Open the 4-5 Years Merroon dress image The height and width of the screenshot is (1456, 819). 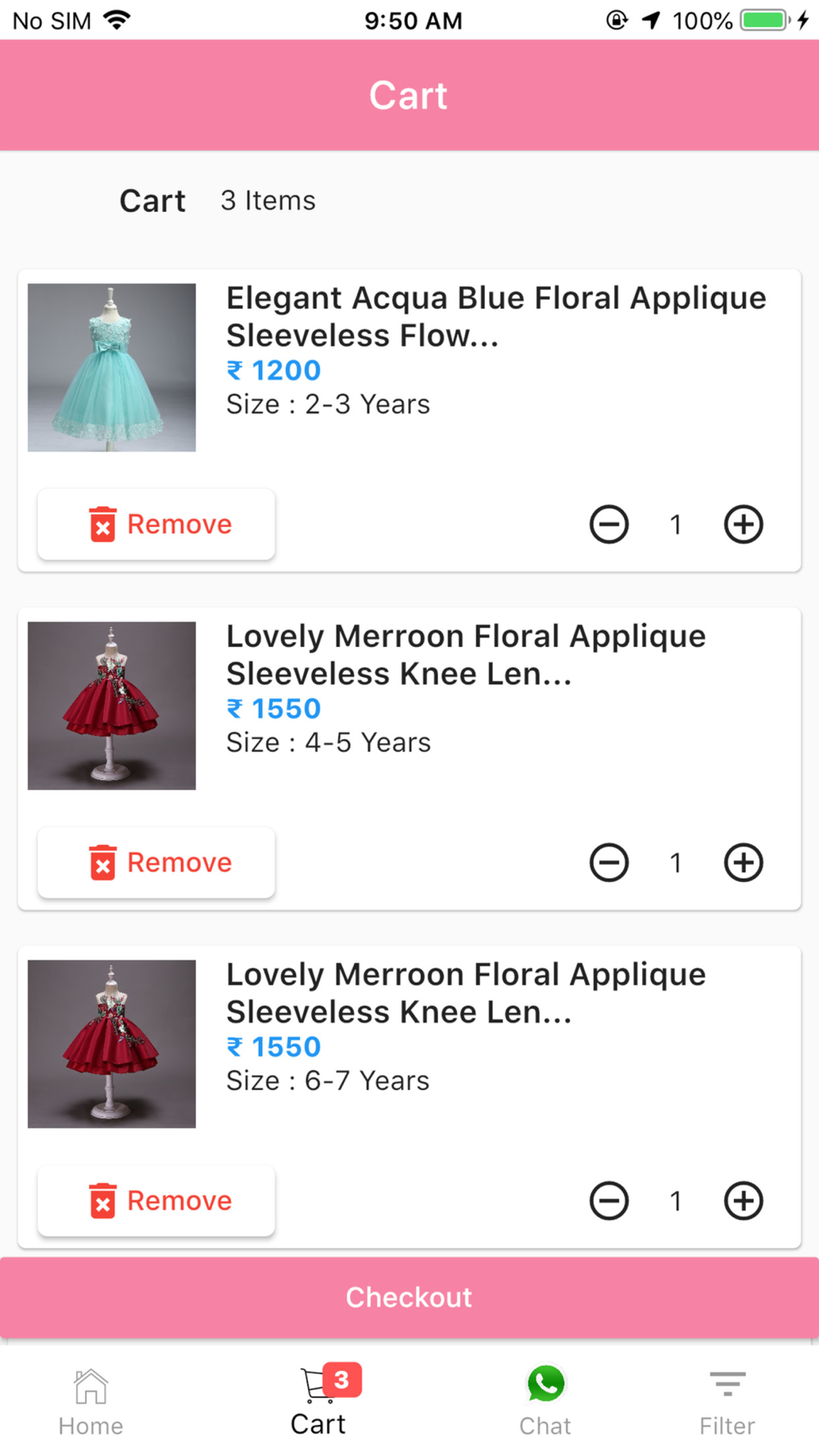click(x=111, y=706)
